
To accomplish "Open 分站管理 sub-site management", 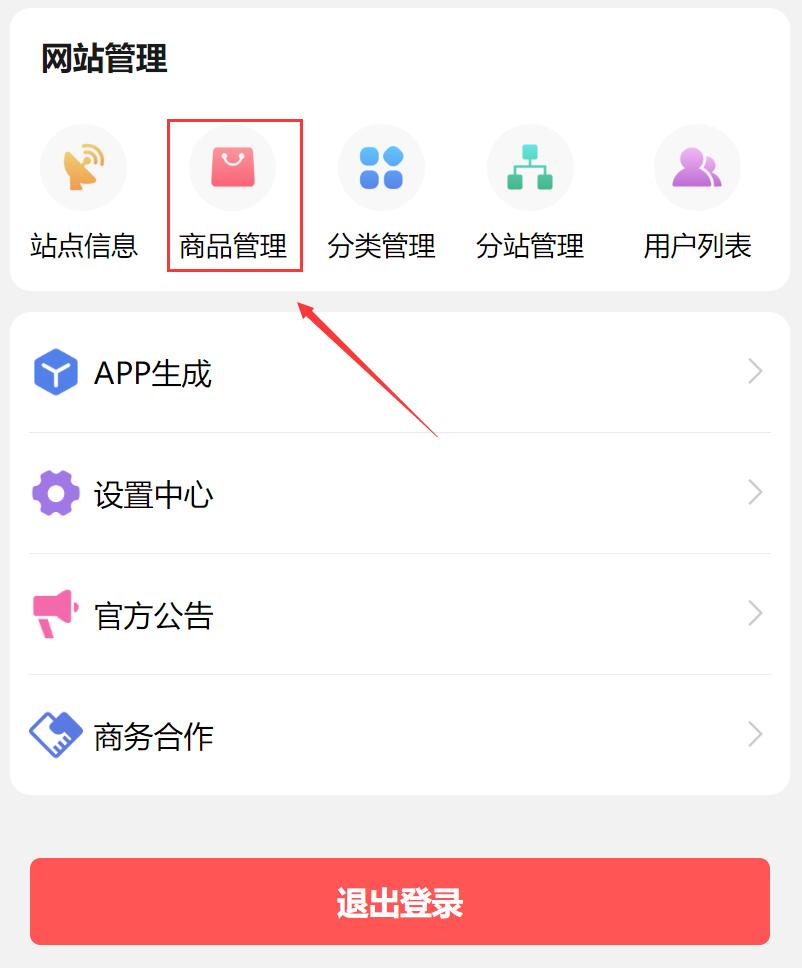I will click(530, 190).
